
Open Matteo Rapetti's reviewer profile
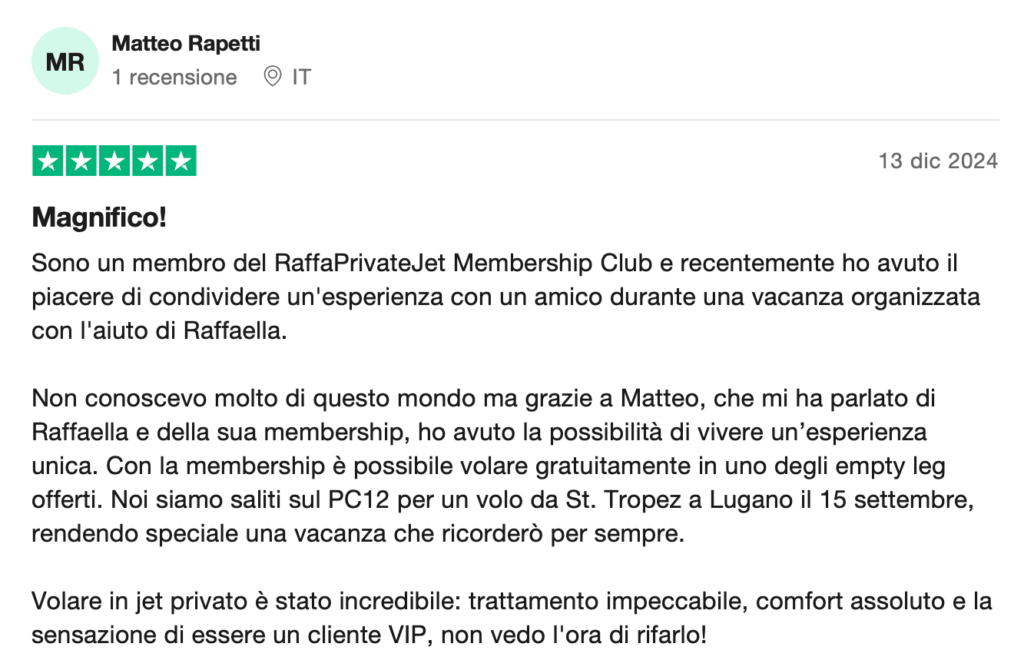coord(186,43)
